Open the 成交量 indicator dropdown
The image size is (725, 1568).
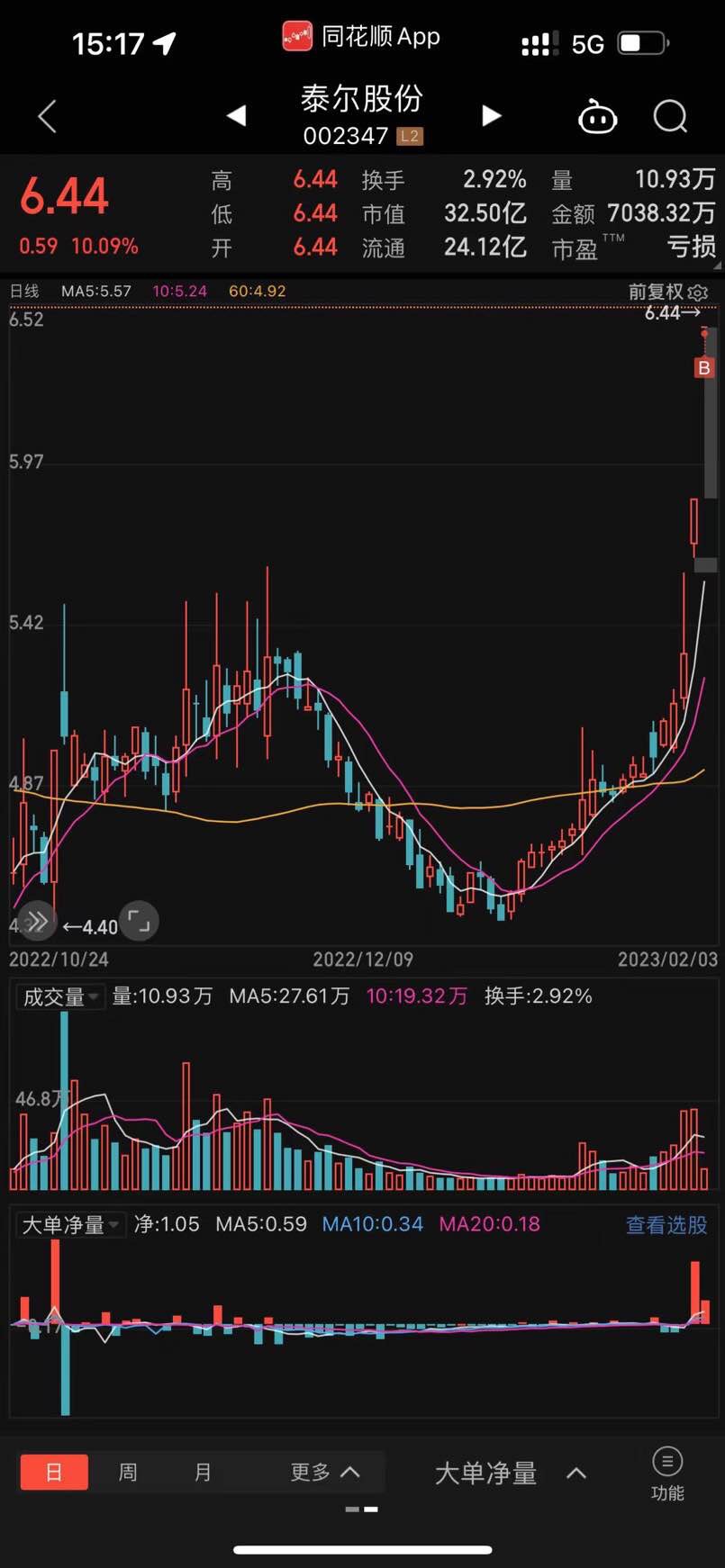point(60,996)
